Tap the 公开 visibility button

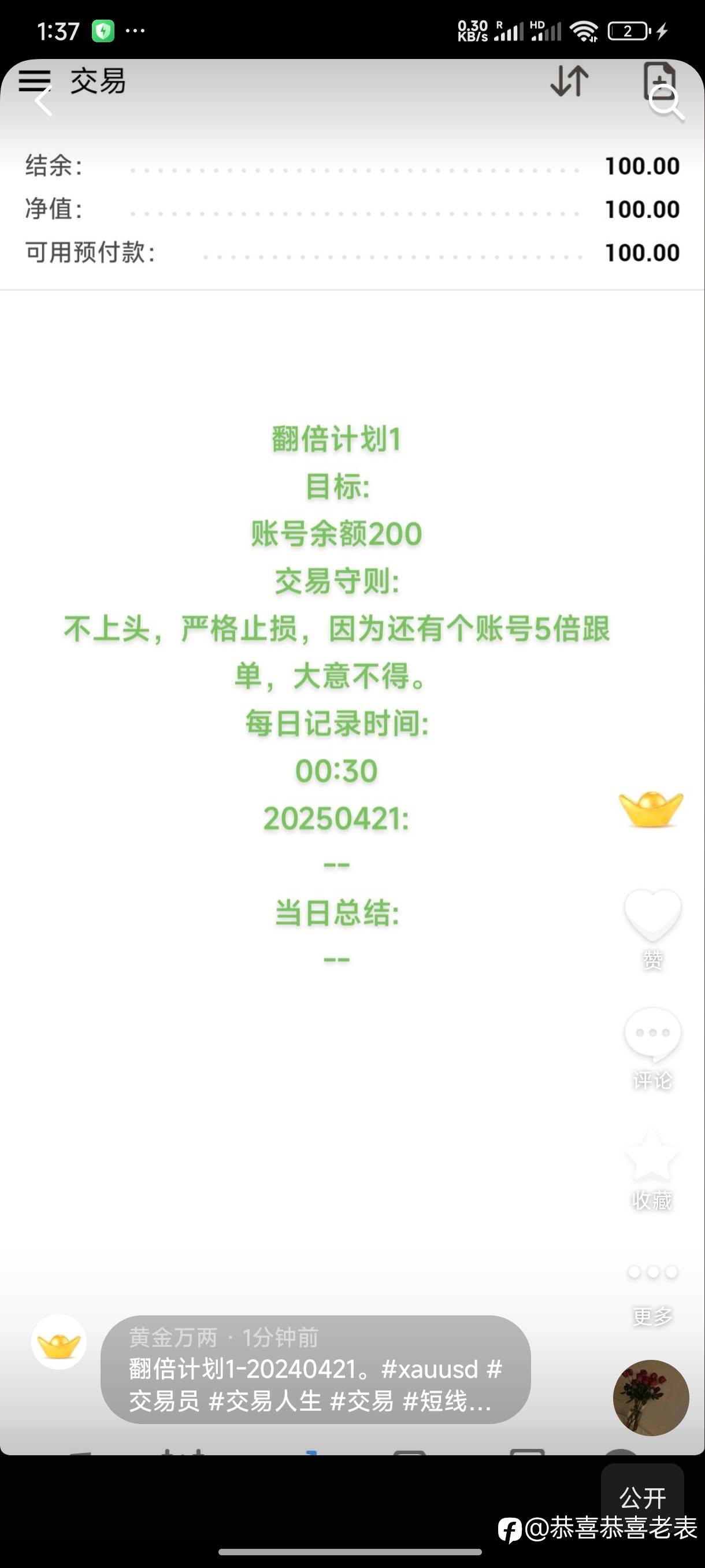coord(643,1497)
